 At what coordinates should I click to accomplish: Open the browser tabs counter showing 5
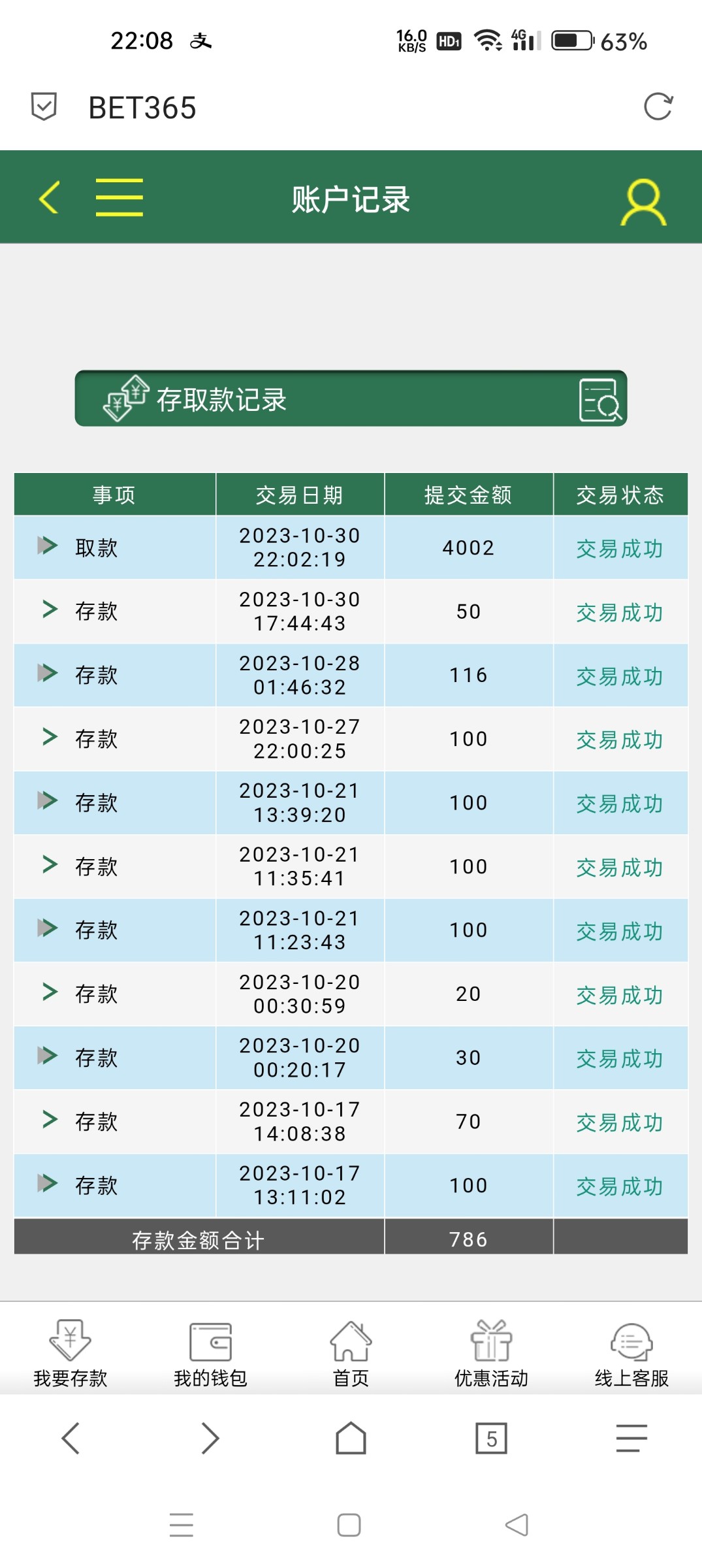click(491, 1438)
